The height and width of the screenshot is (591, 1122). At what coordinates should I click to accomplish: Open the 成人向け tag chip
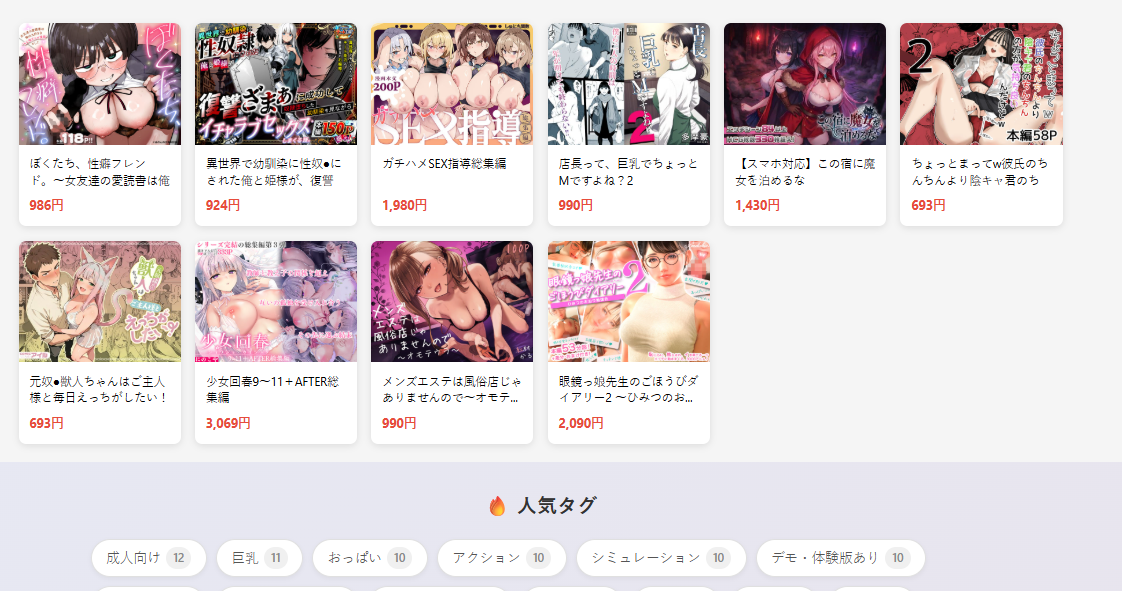[x=148, y=558]
